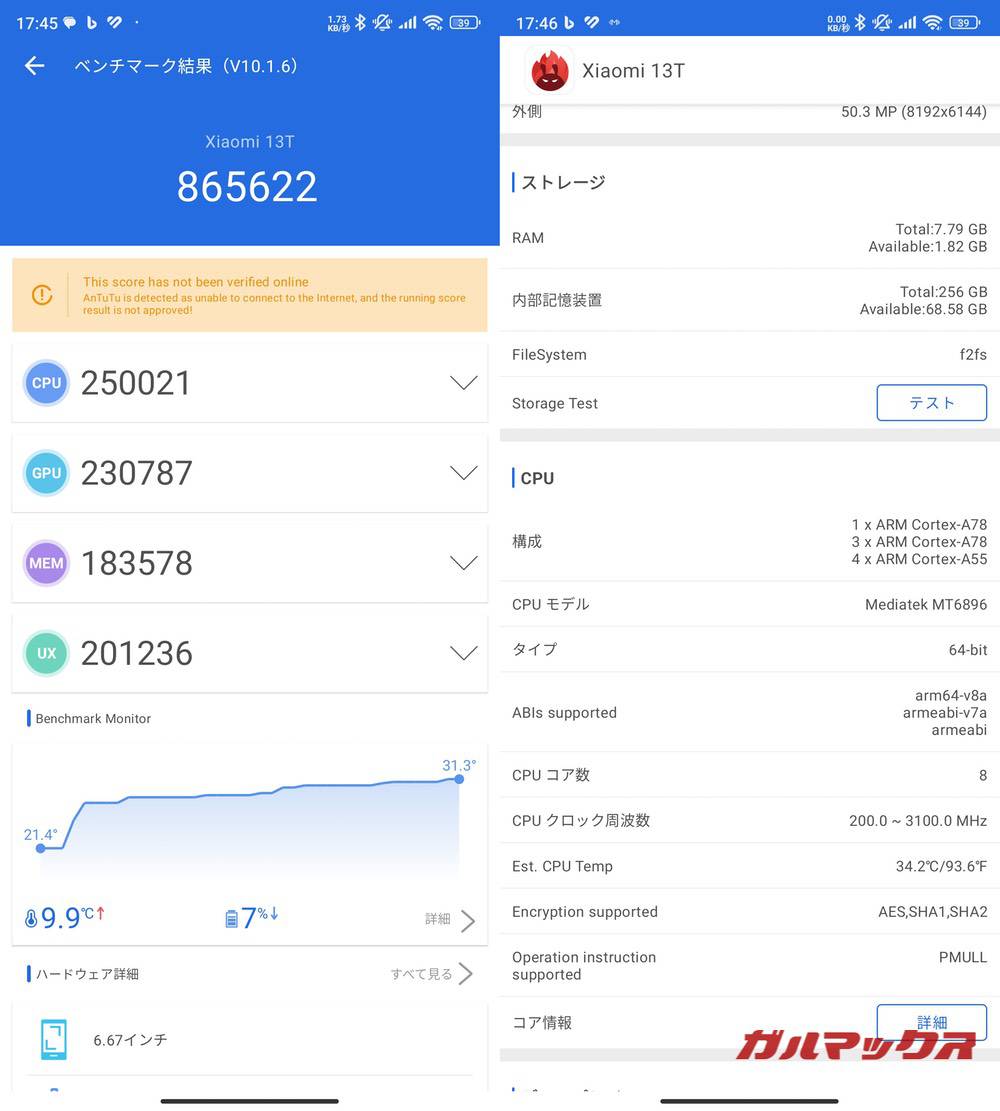This screenshot has width=1000, height=1111.
Task: Click the UX score badge icon
Action: coord(45,653)
